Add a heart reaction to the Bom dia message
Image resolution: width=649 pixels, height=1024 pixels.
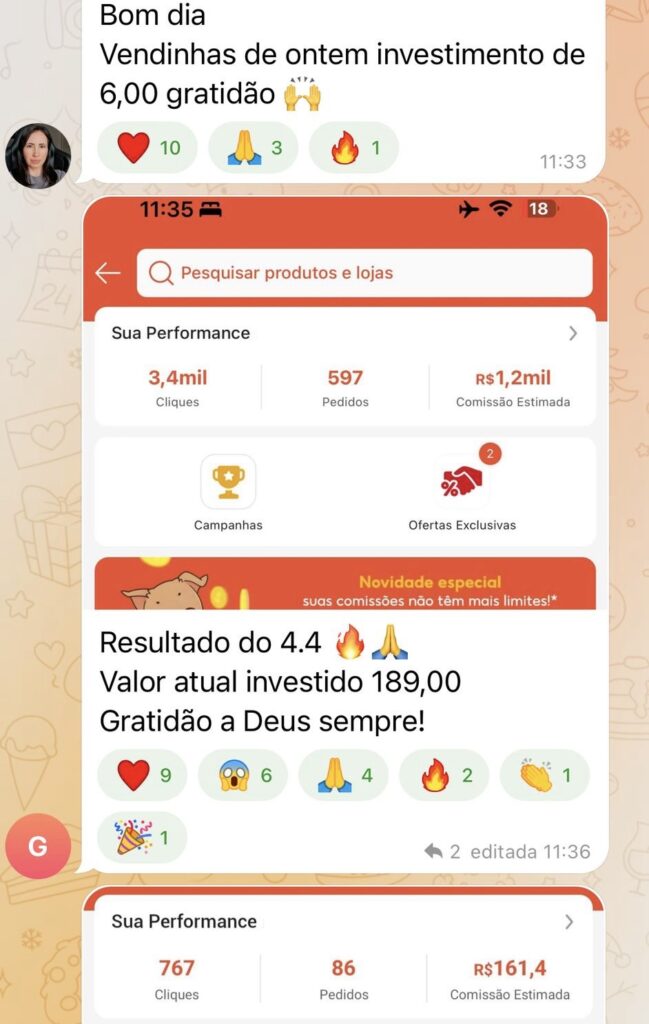tap(147, 148)
